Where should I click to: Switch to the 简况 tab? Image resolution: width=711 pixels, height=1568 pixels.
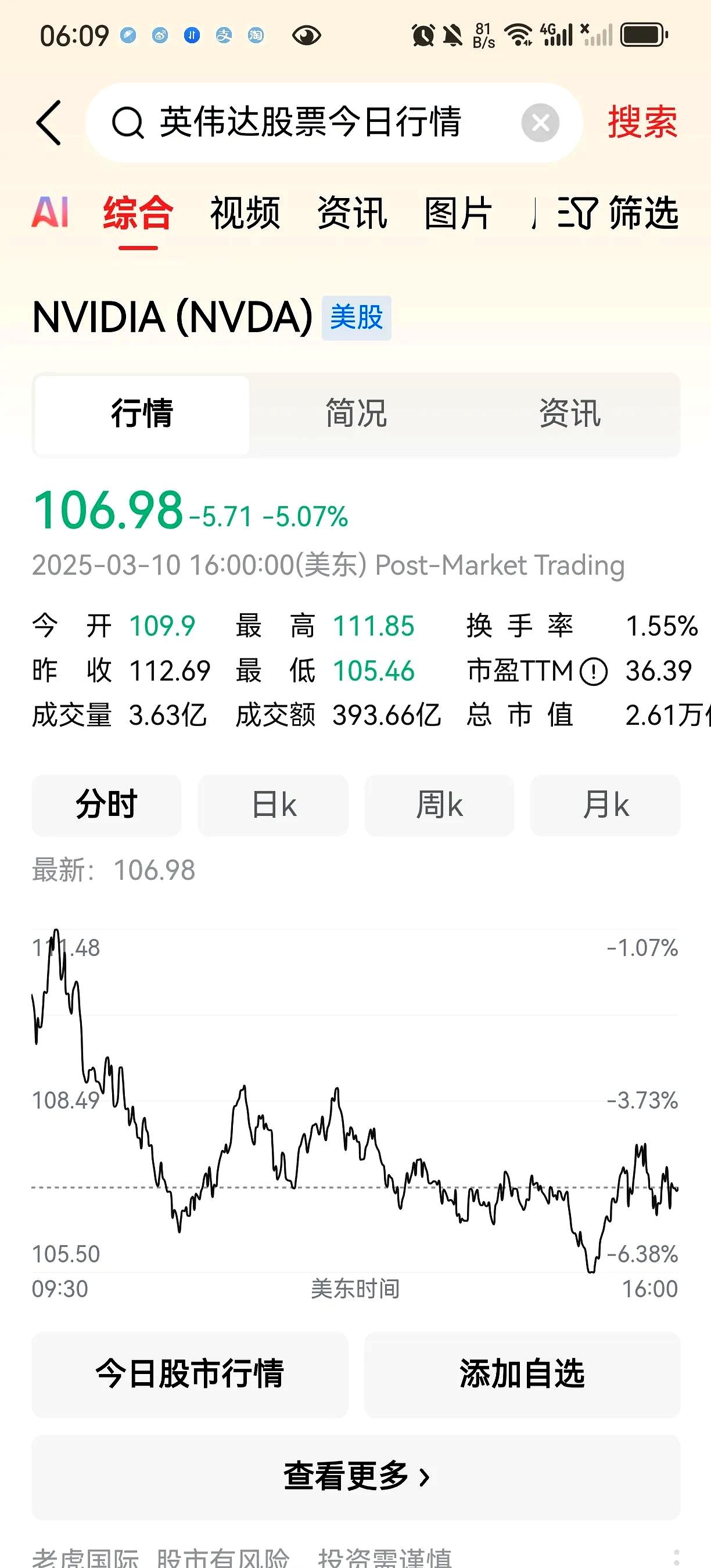(355, 414)
